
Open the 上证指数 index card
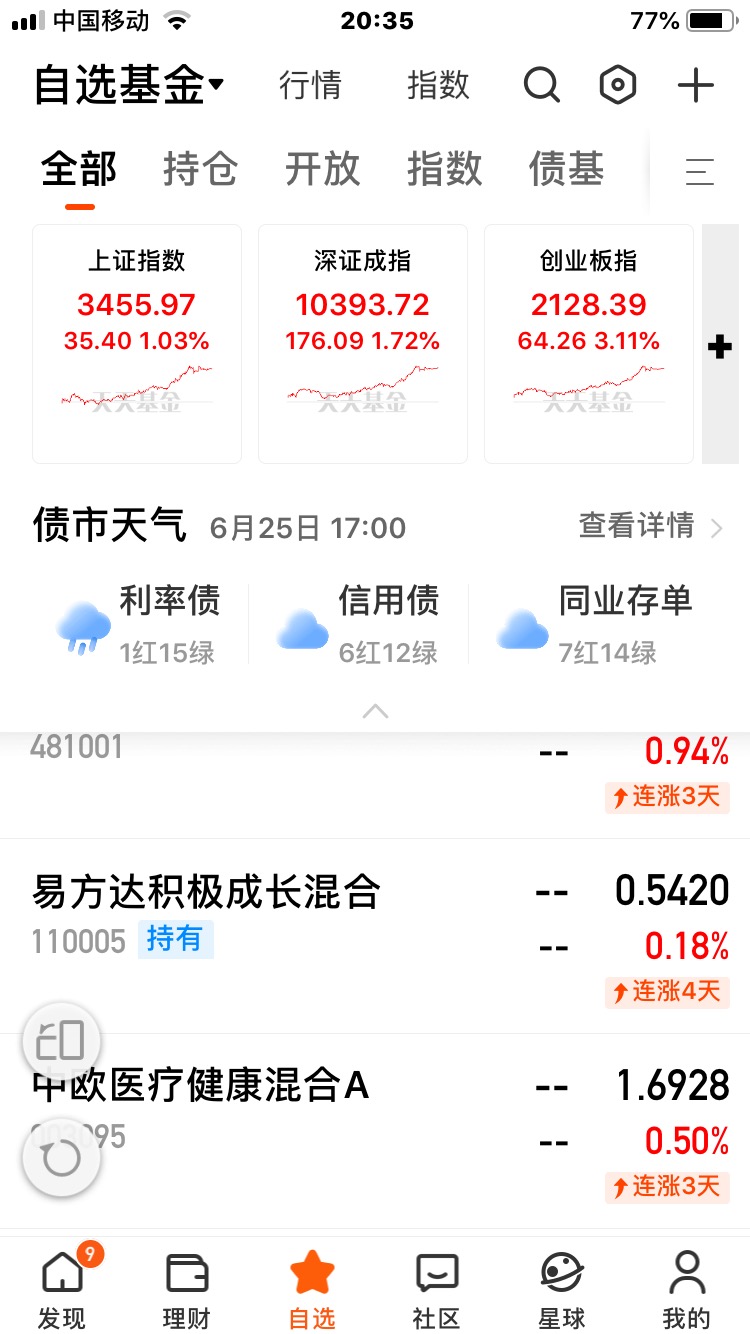[x=137, y=344]
